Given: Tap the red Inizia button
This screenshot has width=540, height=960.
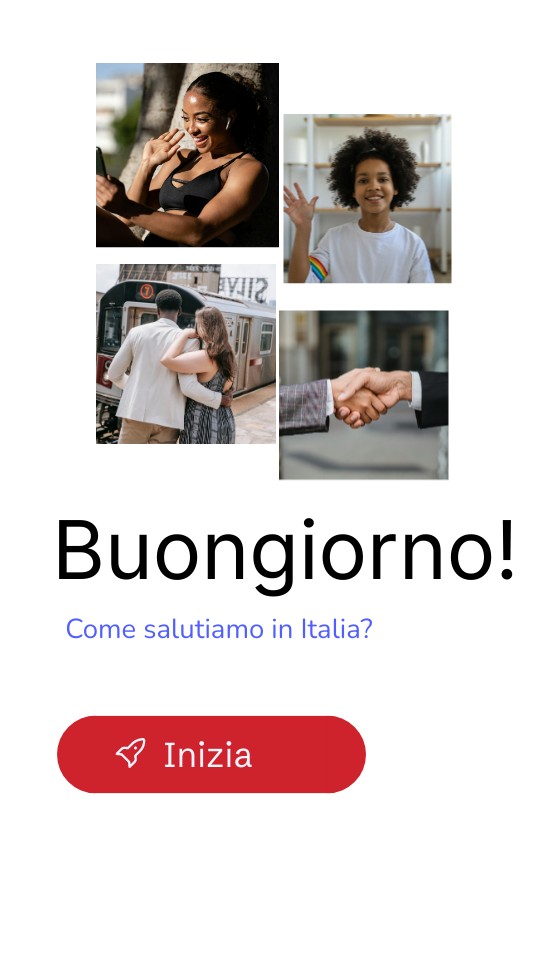Looking at the screenshot, I should point(211,754).
